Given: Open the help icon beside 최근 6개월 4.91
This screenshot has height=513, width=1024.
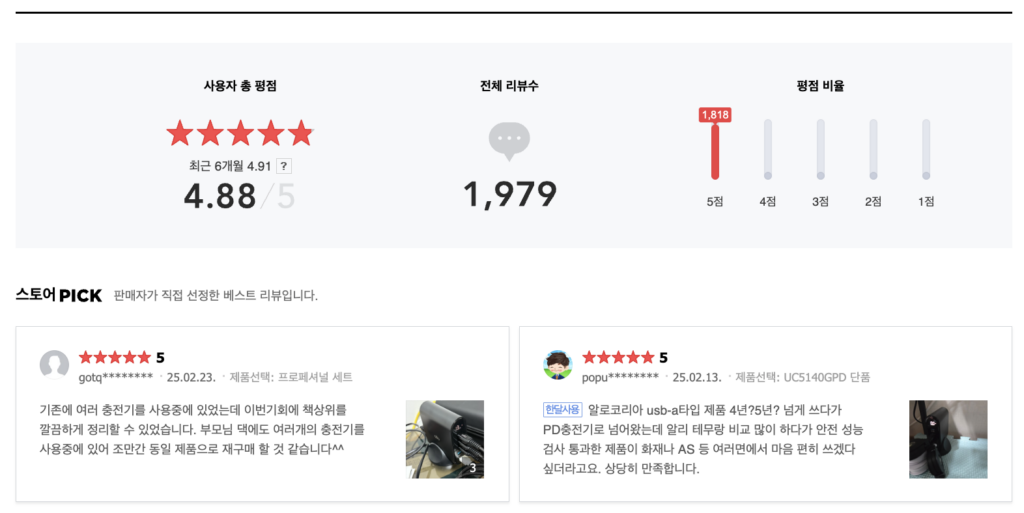Looking at the screenshot, I should tap(284, 167).
